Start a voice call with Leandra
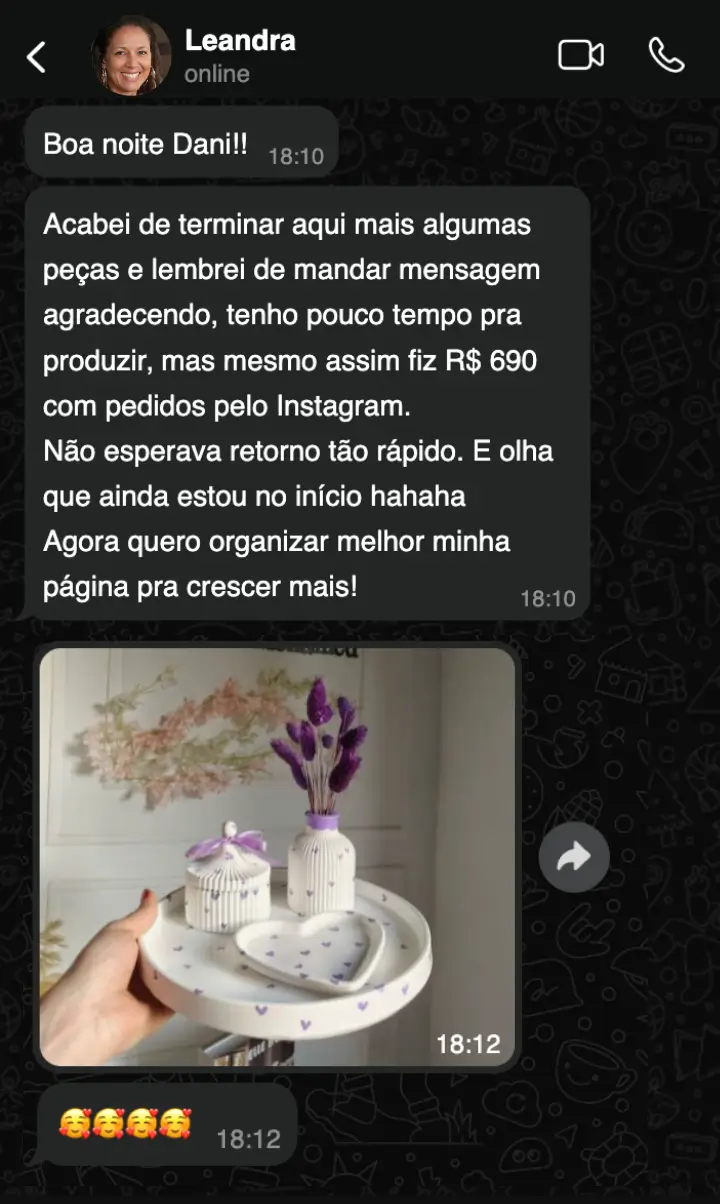Screen dimensions: 720x1204 pyautogui.click(x=666, y=55)
